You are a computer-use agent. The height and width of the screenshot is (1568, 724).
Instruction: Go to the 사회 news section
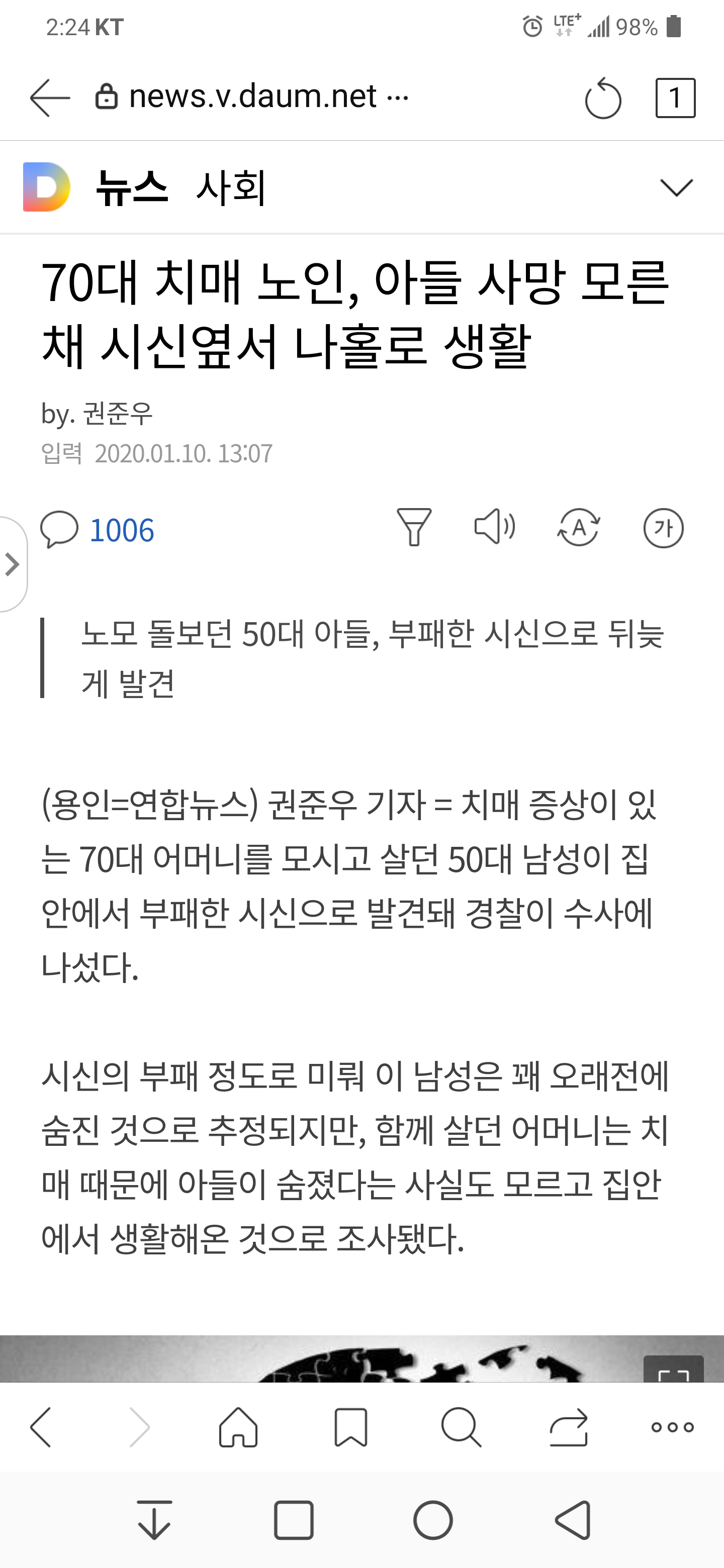point(231,187)
